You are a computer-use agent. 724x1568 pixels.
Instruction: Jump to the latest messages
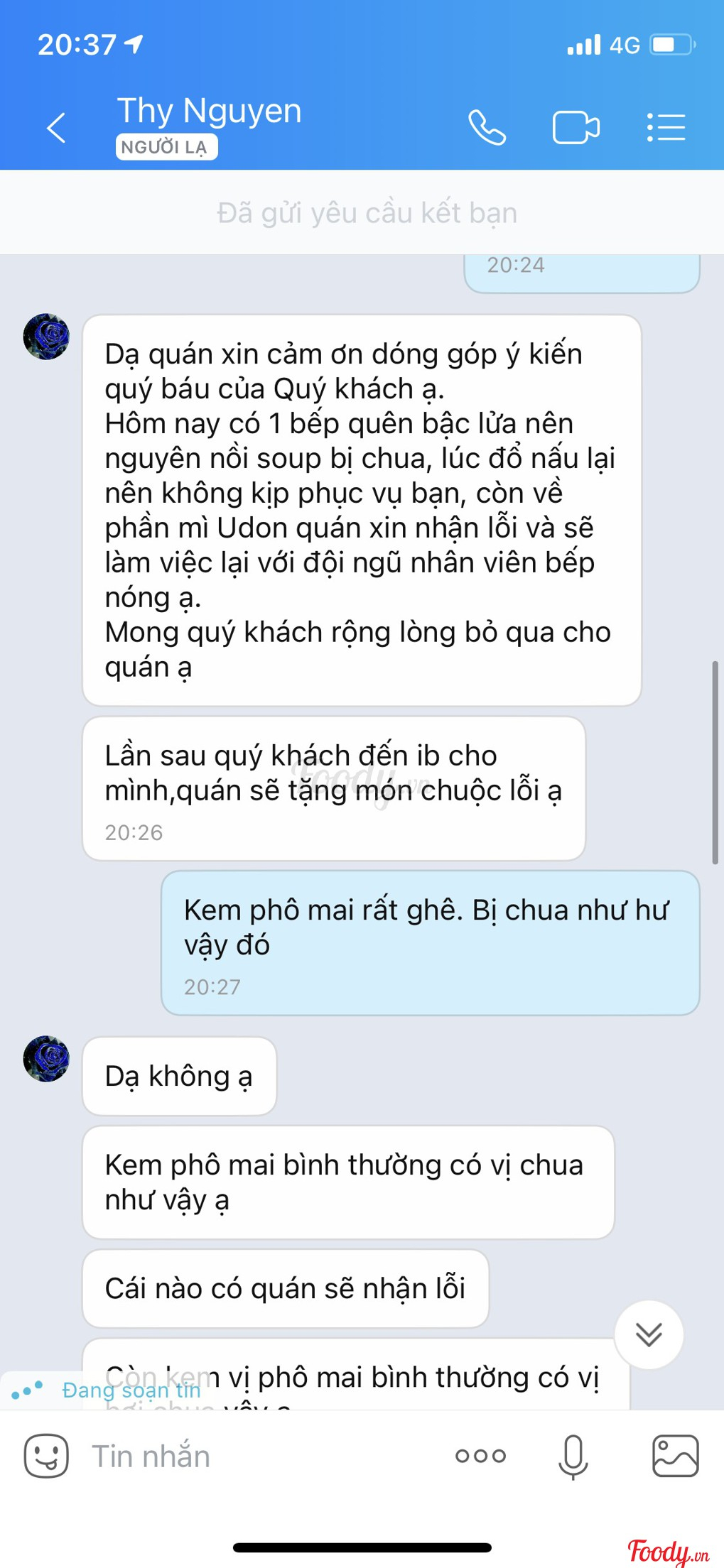tap(649, 1334)
